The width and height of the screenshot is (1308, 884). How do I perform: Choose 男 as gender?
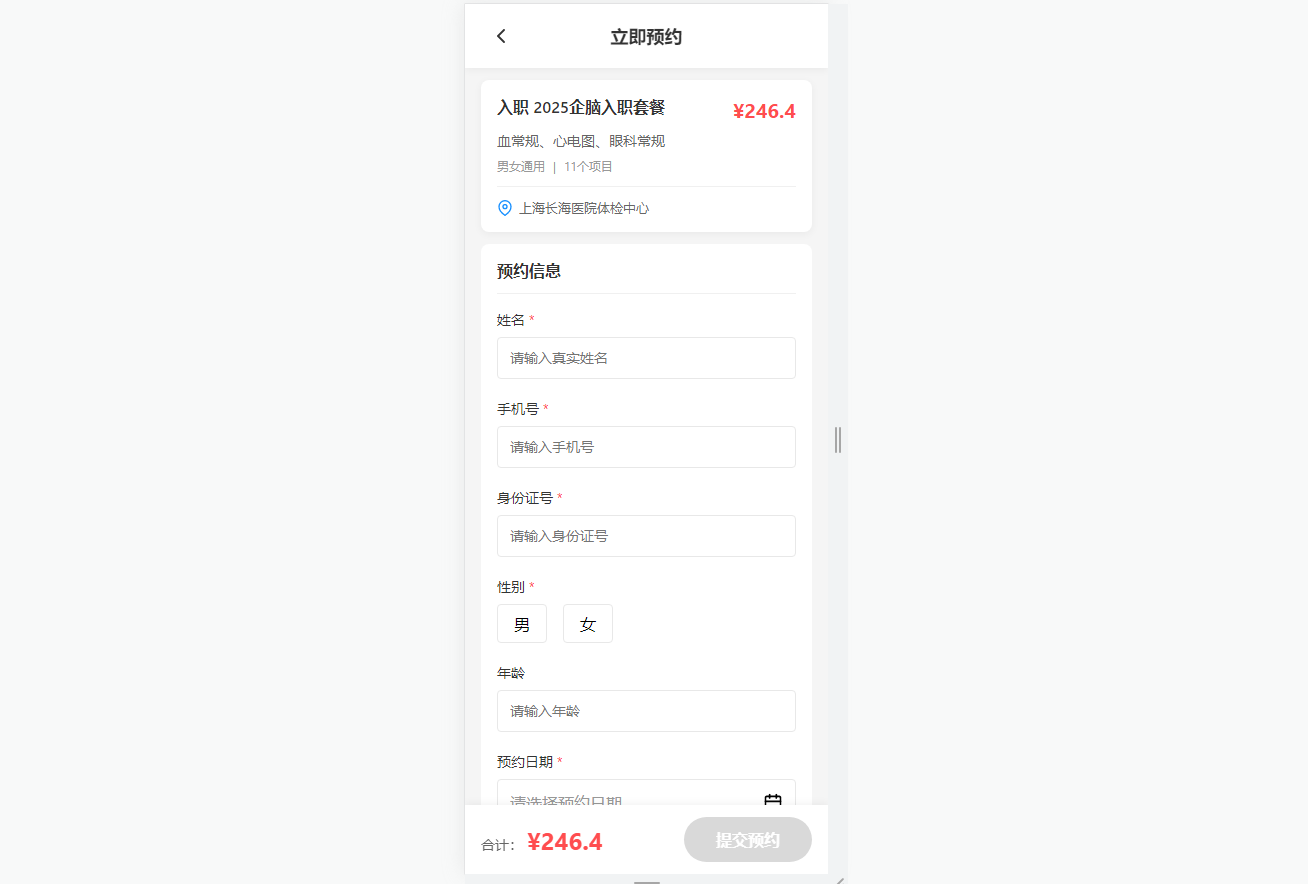[522, 624]
